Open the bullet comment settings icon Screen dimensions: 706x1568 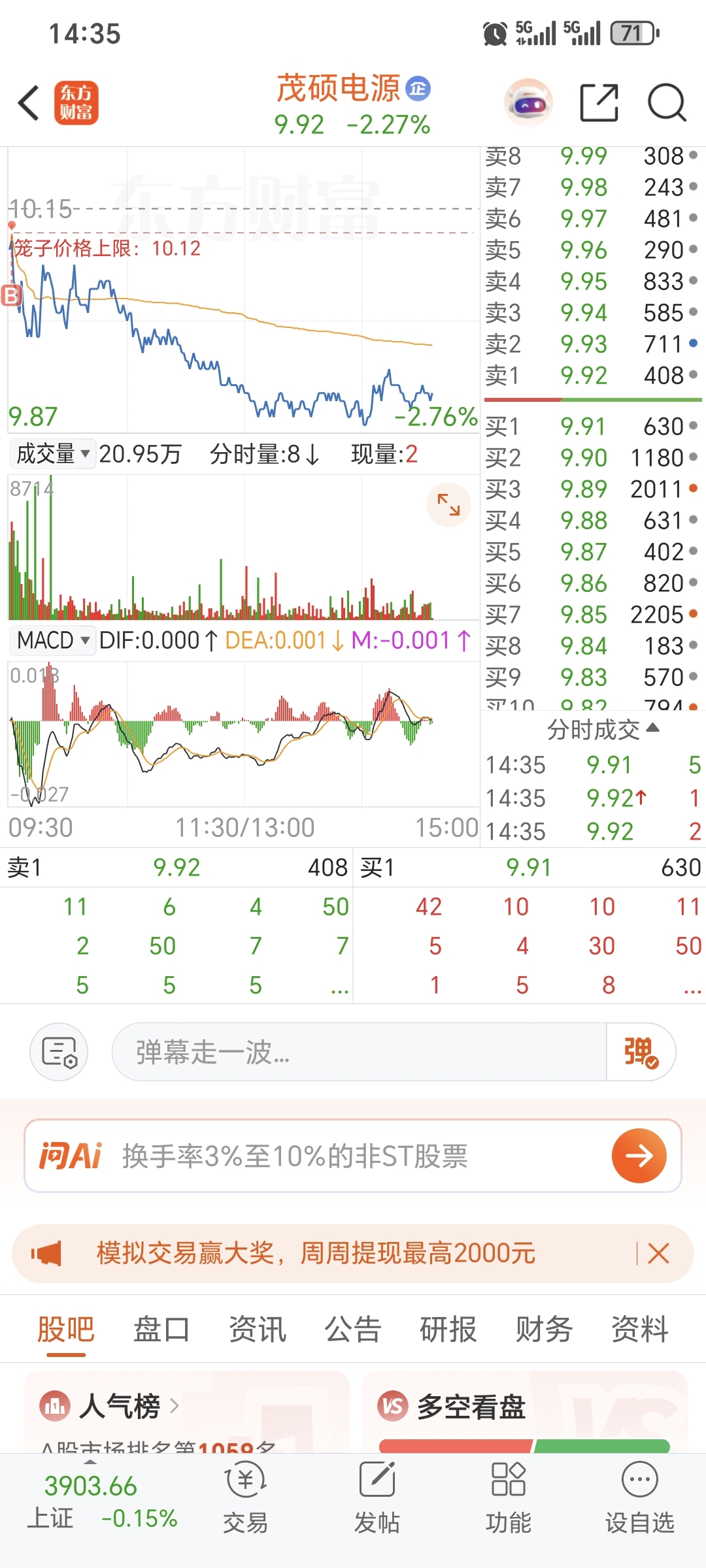[59, 1052]
